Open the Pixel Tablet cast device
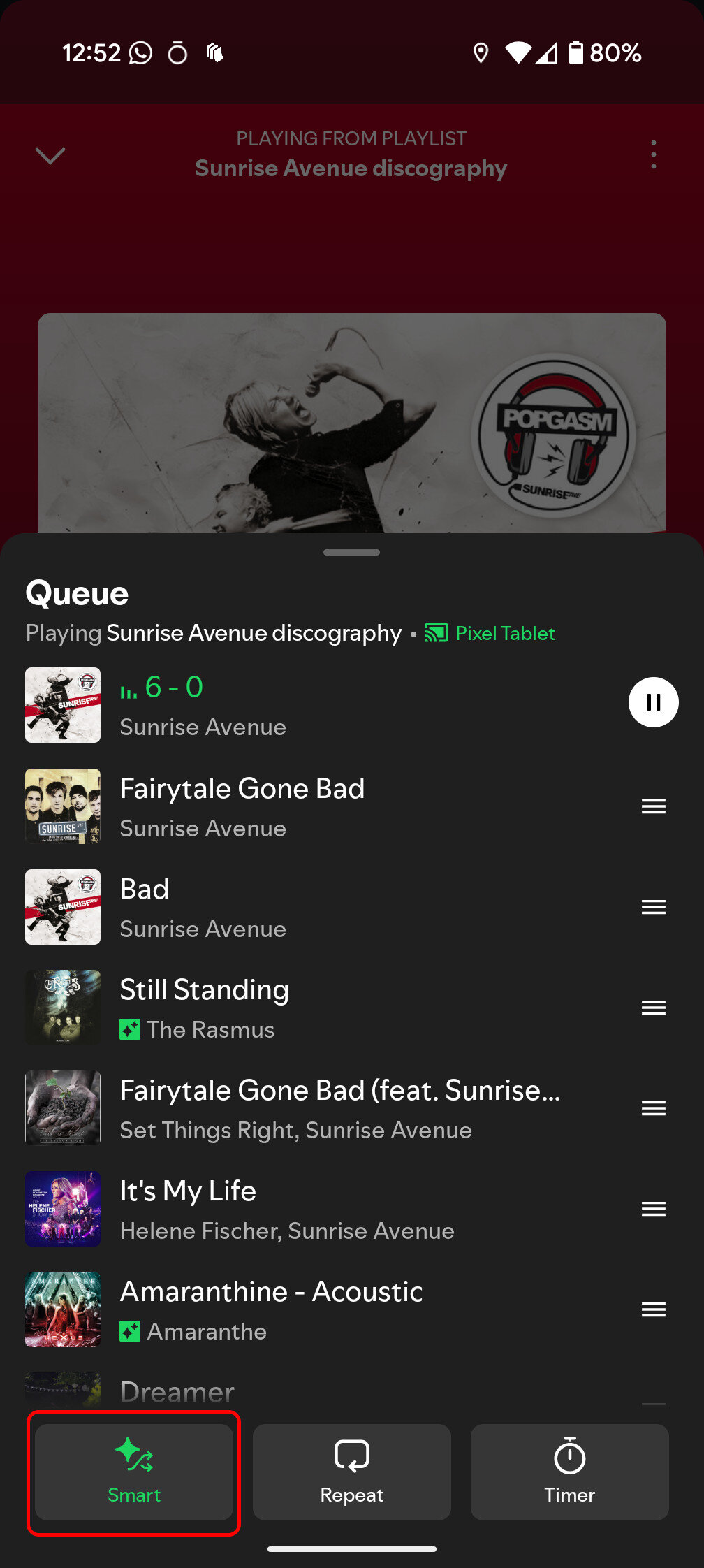The height and width of the screenshot is (1568, 704). 491,633
